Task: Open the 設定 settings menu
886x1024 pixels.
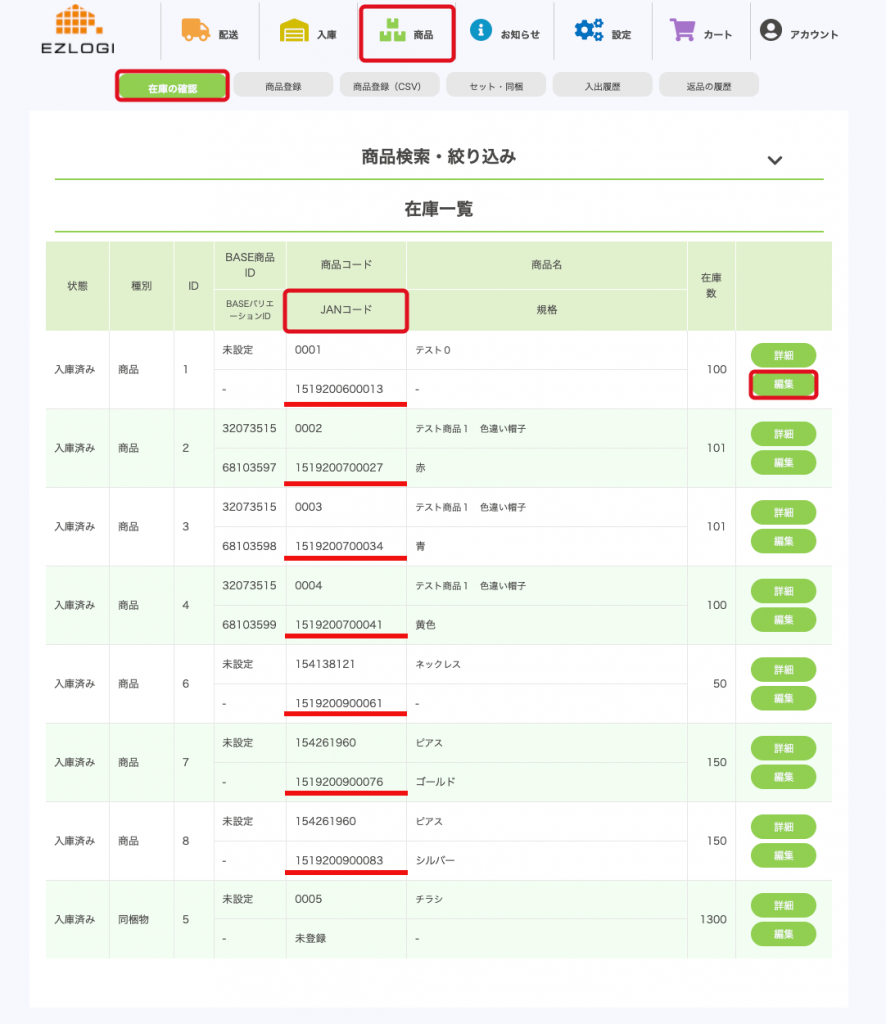Action: click(x=603, y=33)
